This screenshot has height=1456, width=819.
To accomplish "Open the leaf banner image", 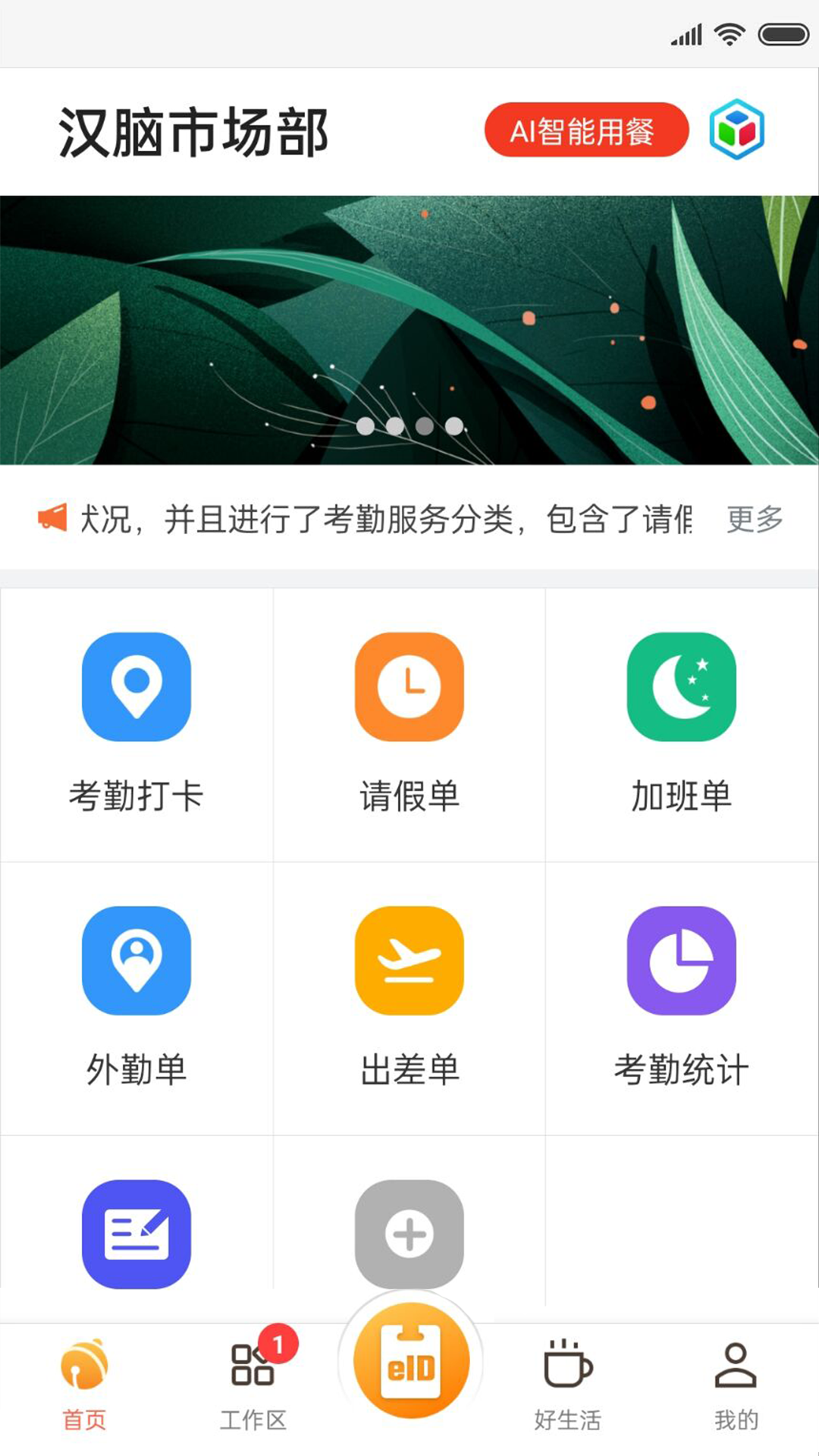I will 409,330.
